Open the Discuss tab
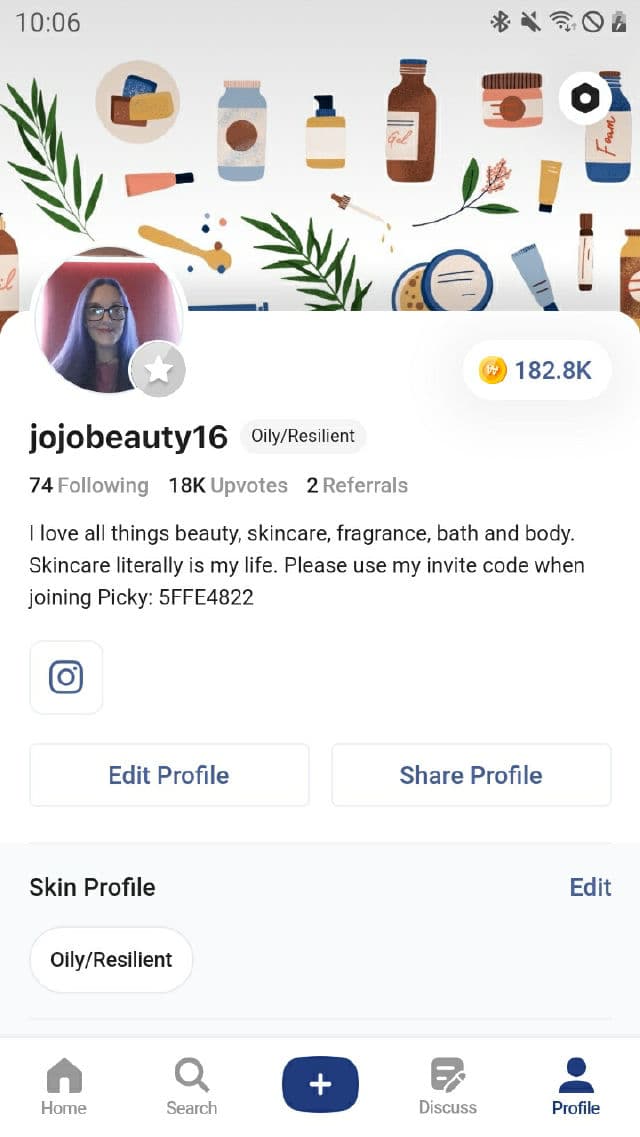Image resolution: width=640 pixels, height=1137 pixels. pyautogui.click(x=447, y=1087)
